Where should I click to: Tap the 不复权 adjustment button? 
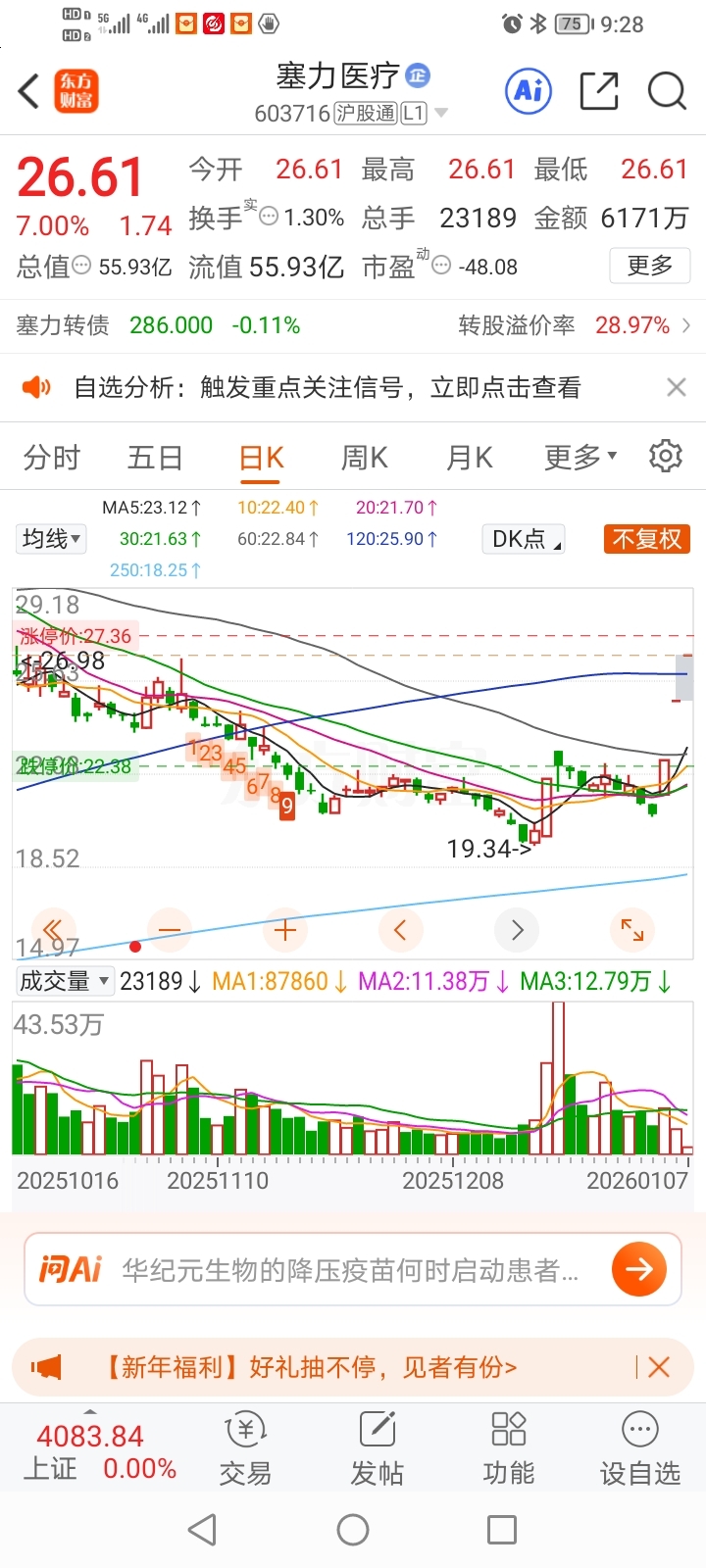coord(646,539)
